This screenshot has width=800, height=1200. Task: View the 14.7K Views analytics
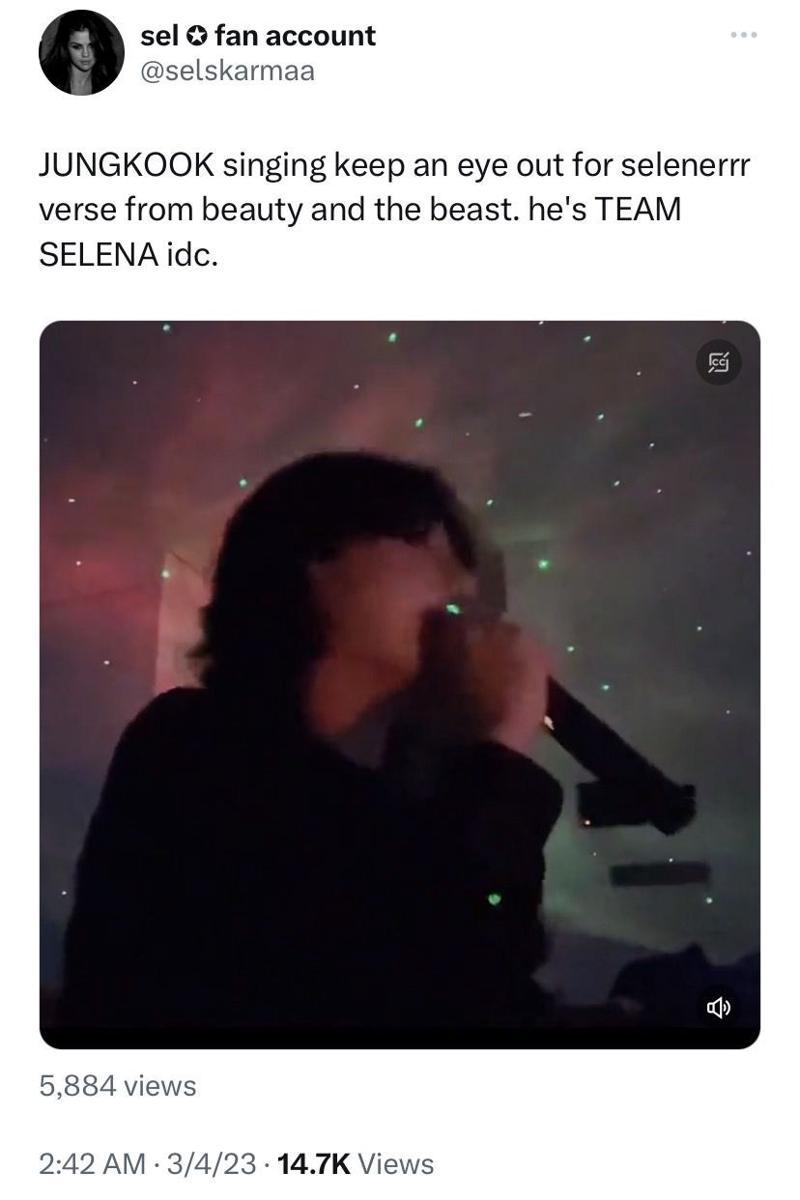(x=355, y=1164)
